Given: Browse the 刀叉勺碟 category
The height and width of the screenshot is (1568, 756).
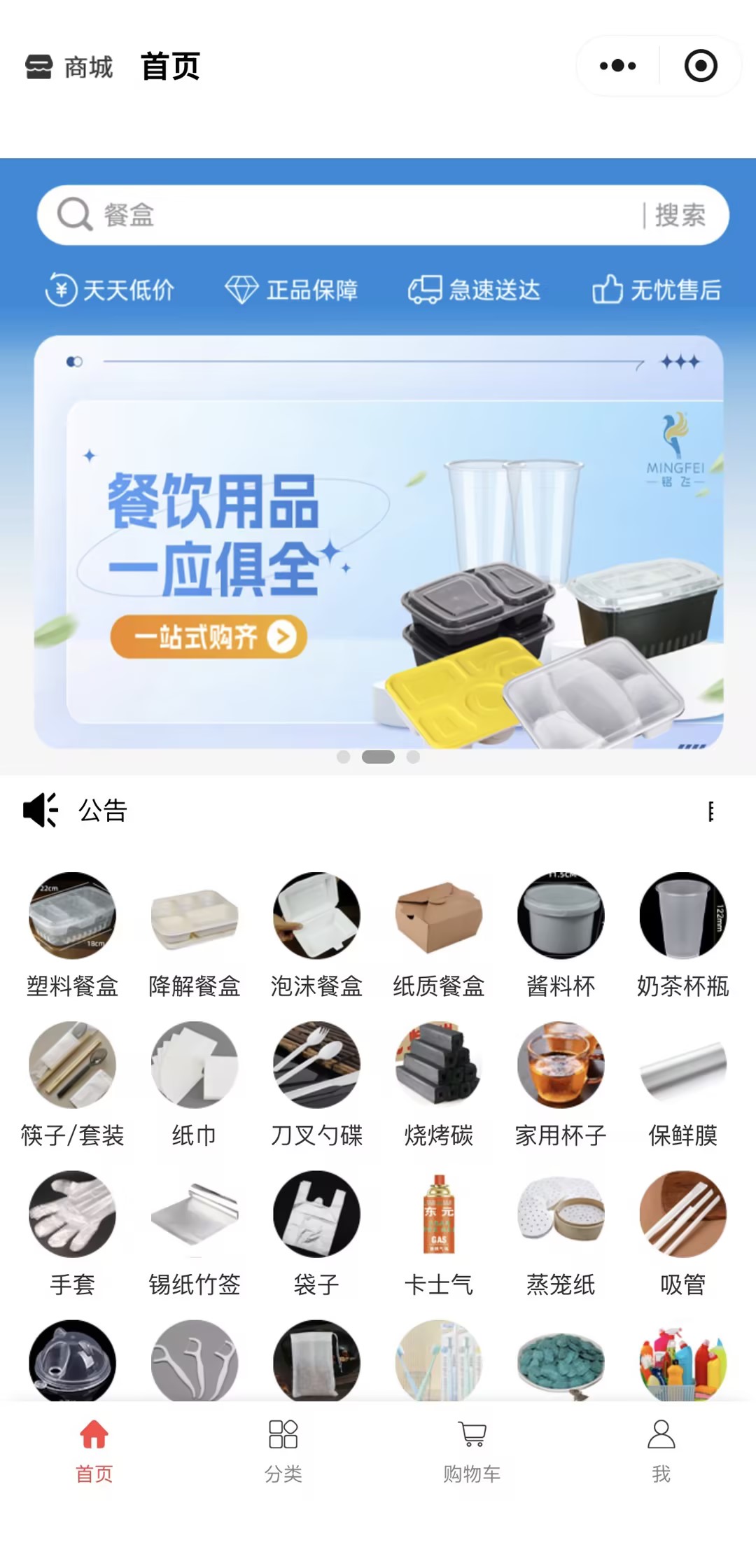Looking at the screenshot, I should pyautogui.click(x=316, y=1084).
